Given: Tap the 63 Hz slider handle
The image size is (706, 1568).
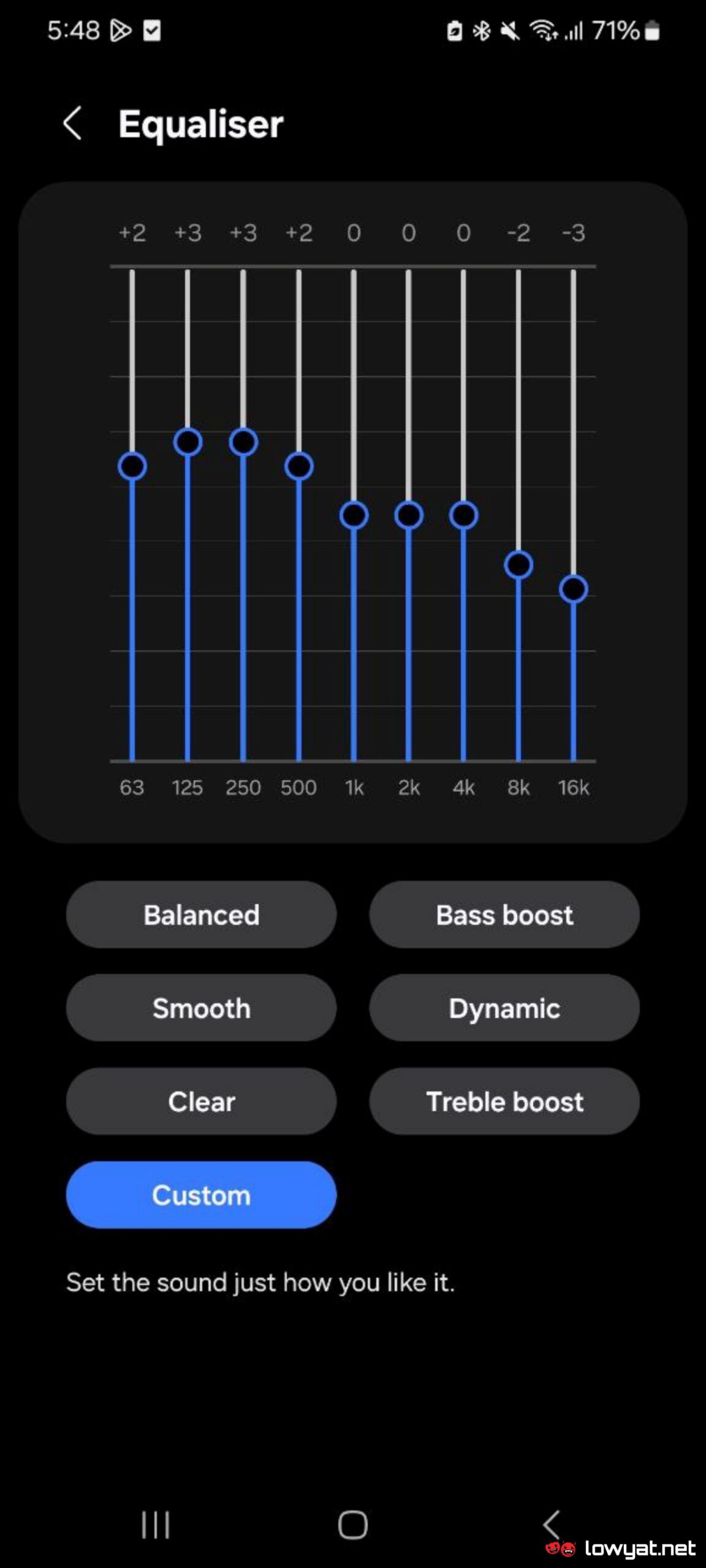Looking at the screenshot, I should coord(132,466).
